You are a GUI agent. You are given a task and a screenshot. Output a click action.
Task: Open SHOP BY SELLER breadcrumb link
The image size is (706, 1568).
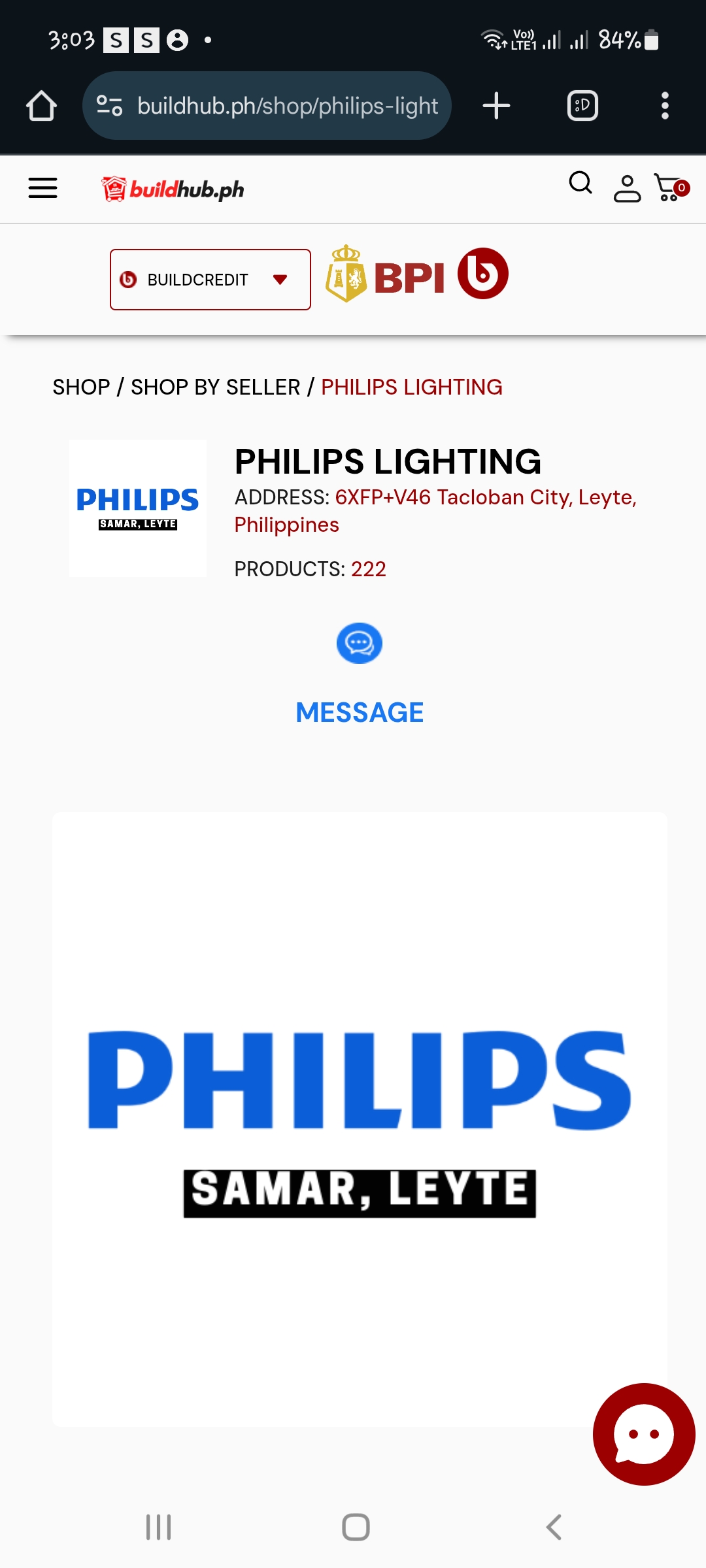215,387
